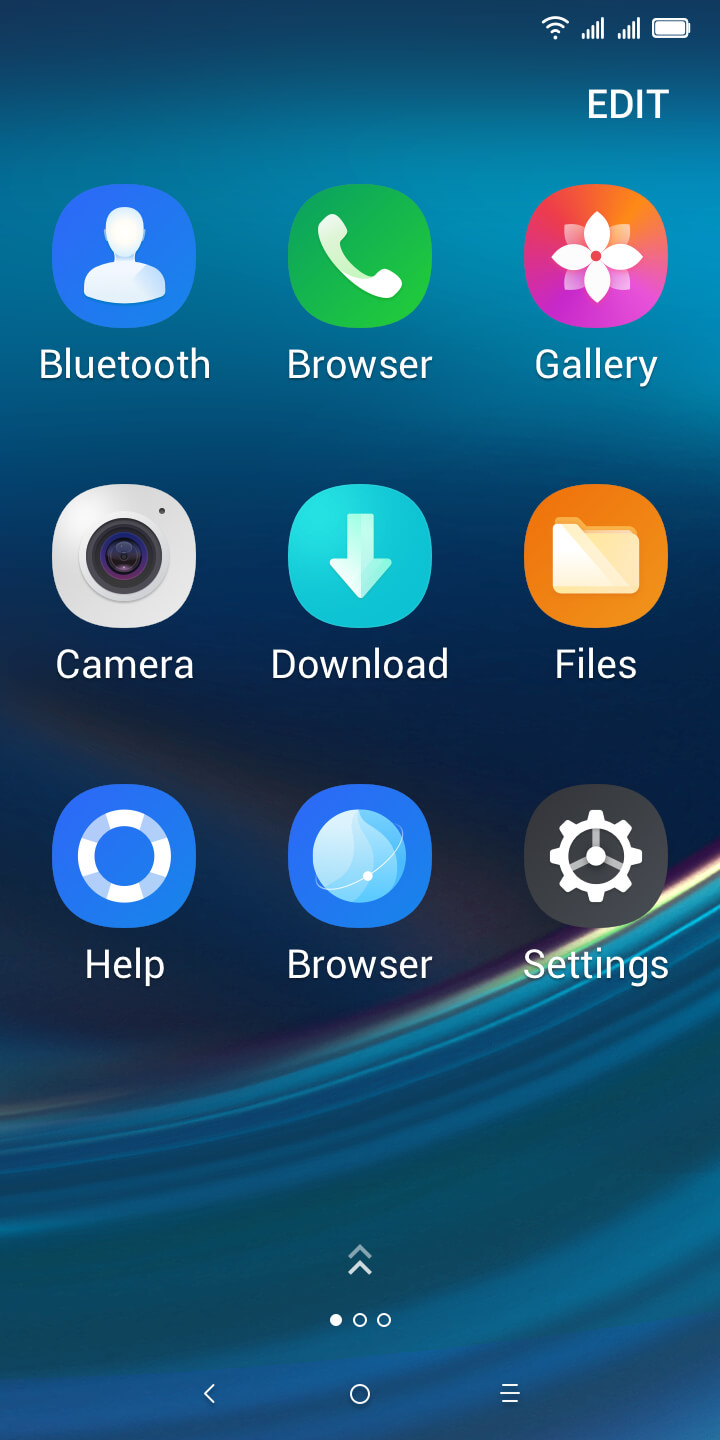Launch the Help app
The height and width of the screenshot is (1440, 720).
[124, 856]
